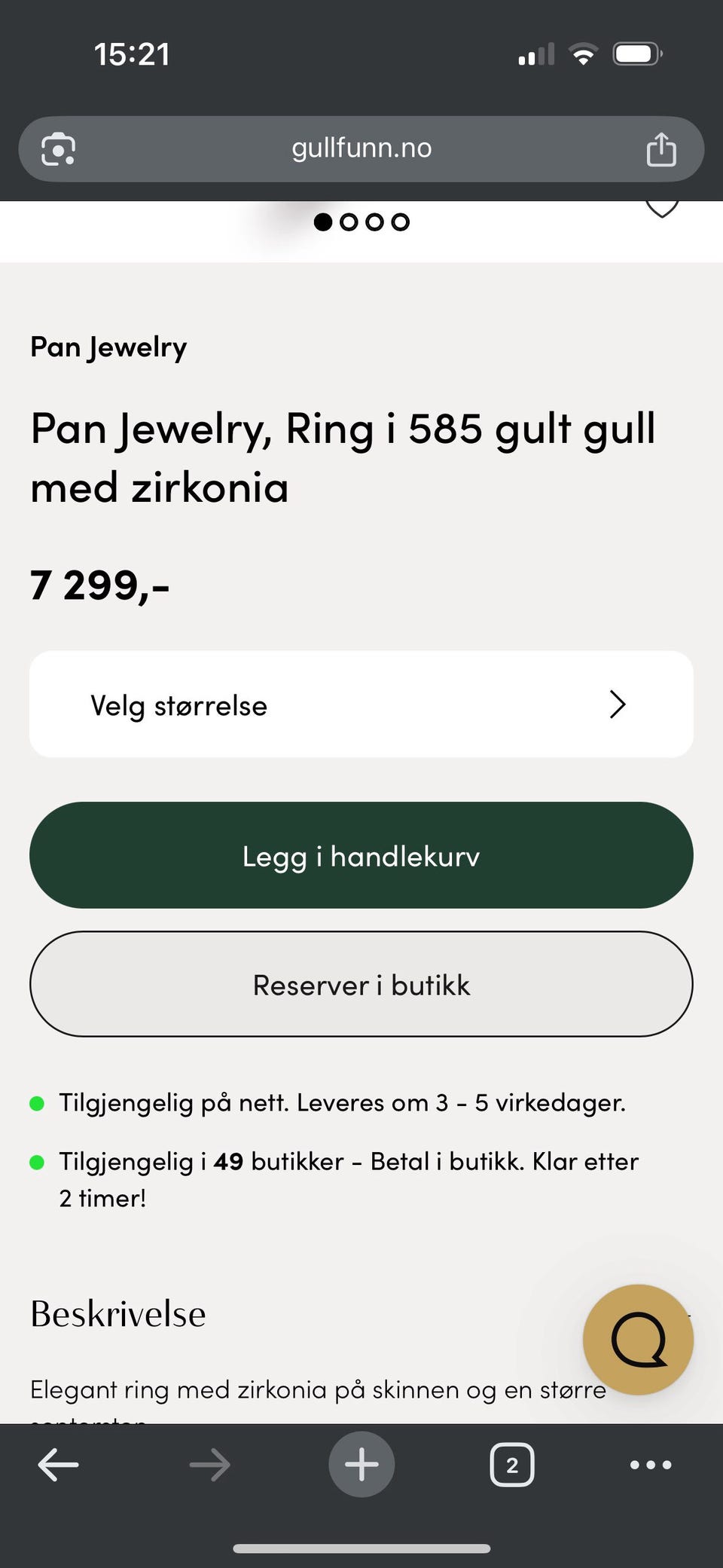This screenshot has width=723, height=1568.
Task: Tap Legg i handlekurv button
Action: tap(361, 855)
